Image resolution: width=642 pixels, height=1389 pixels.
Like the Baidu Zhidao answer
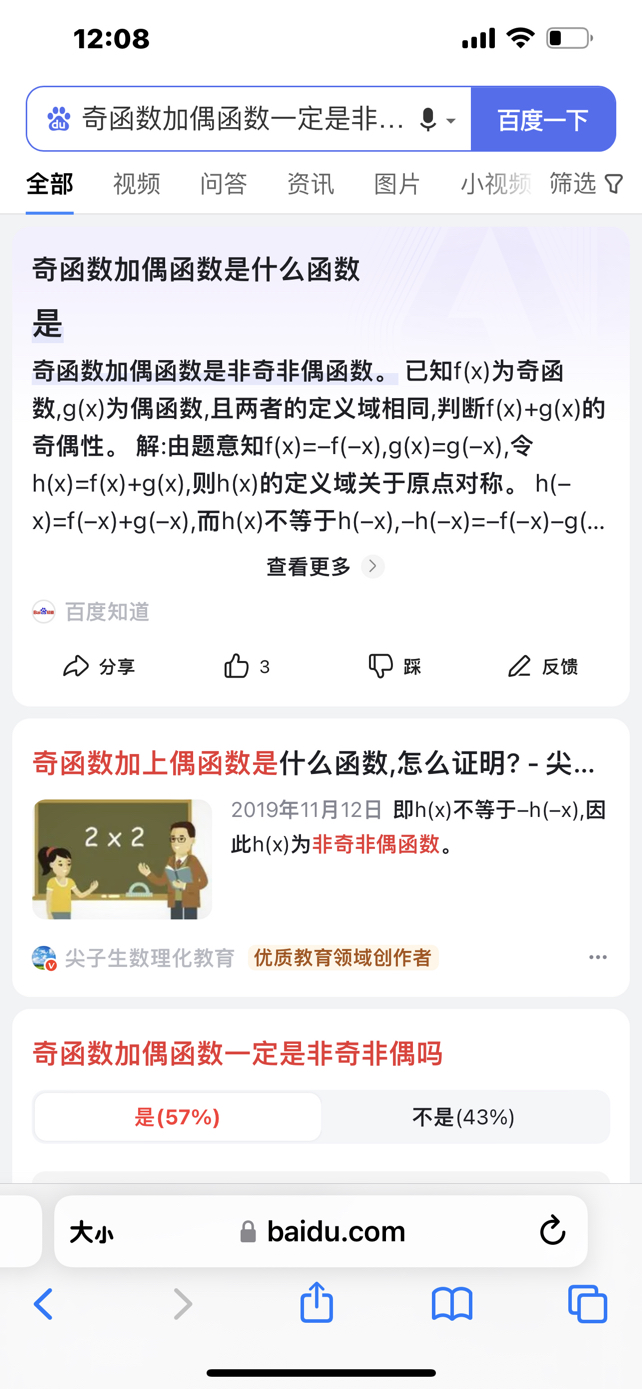click(x=246, y=667)
